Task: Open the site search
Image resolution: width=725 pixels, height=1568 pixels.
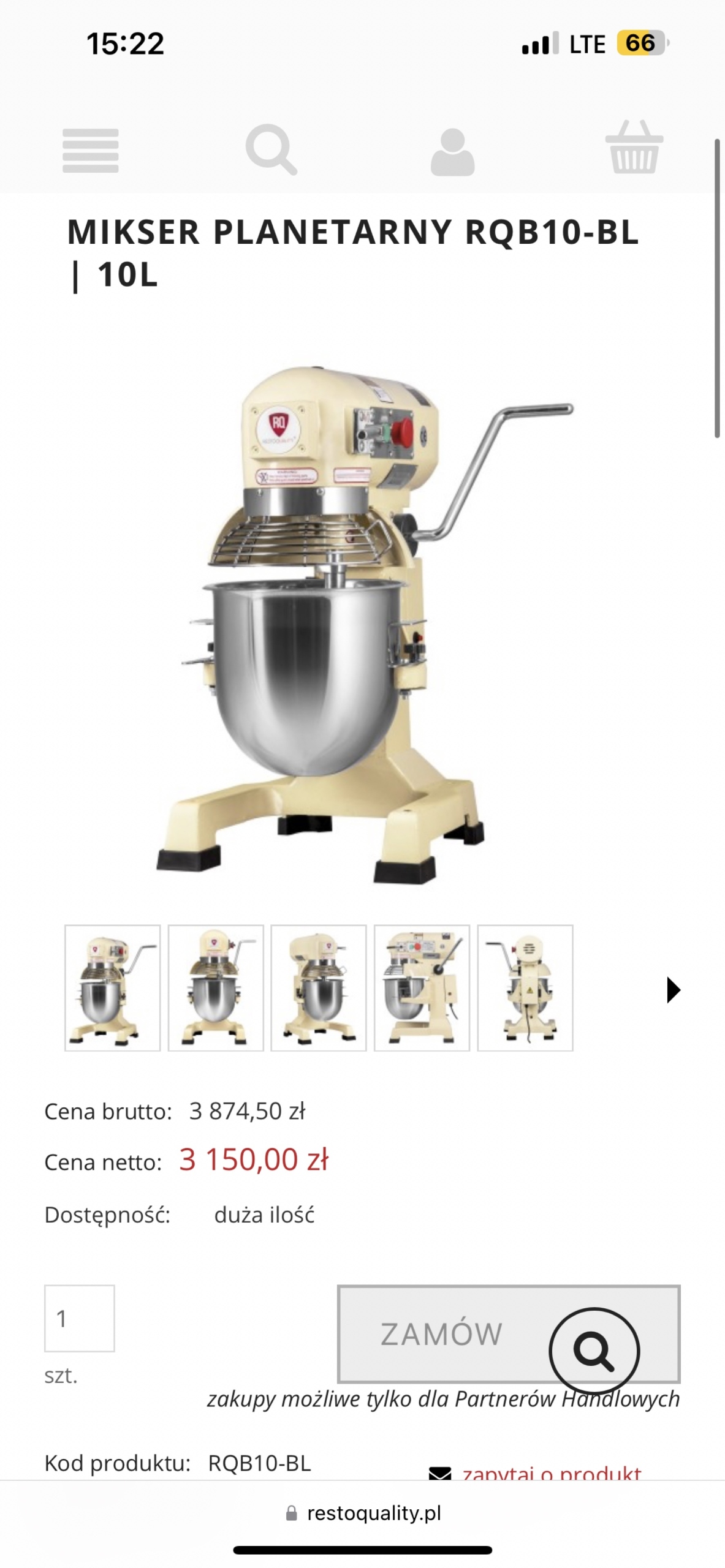Action: click(271, 150)
